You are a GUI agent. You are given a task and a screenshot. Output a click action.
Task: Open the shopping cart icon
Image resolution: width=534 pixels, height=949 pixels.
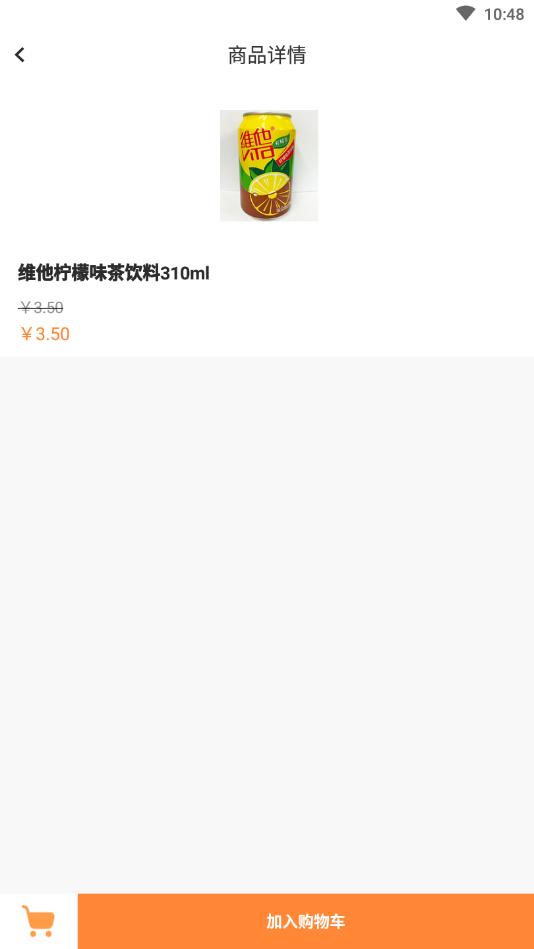[x=38, y=921]
